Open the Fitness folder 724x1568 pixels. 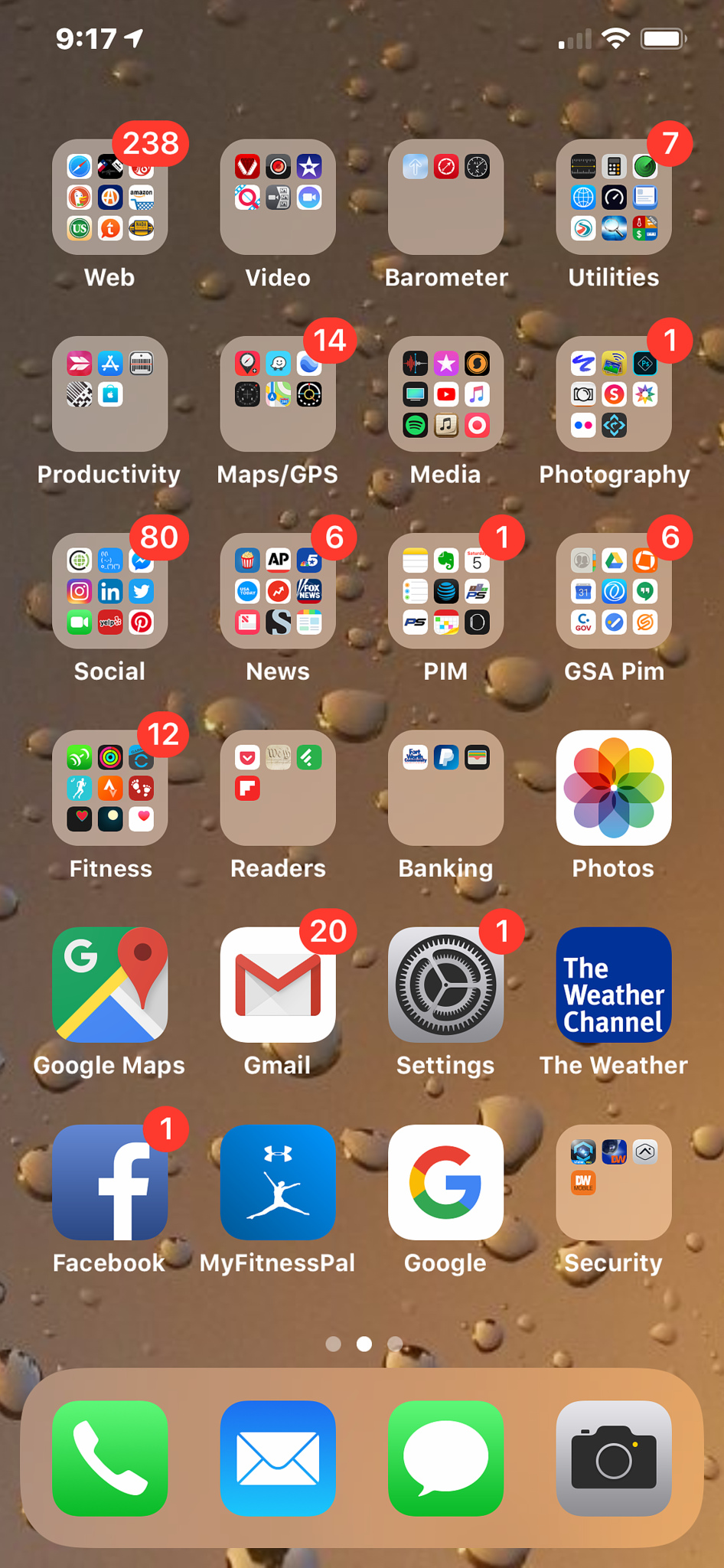coord(109,787)
